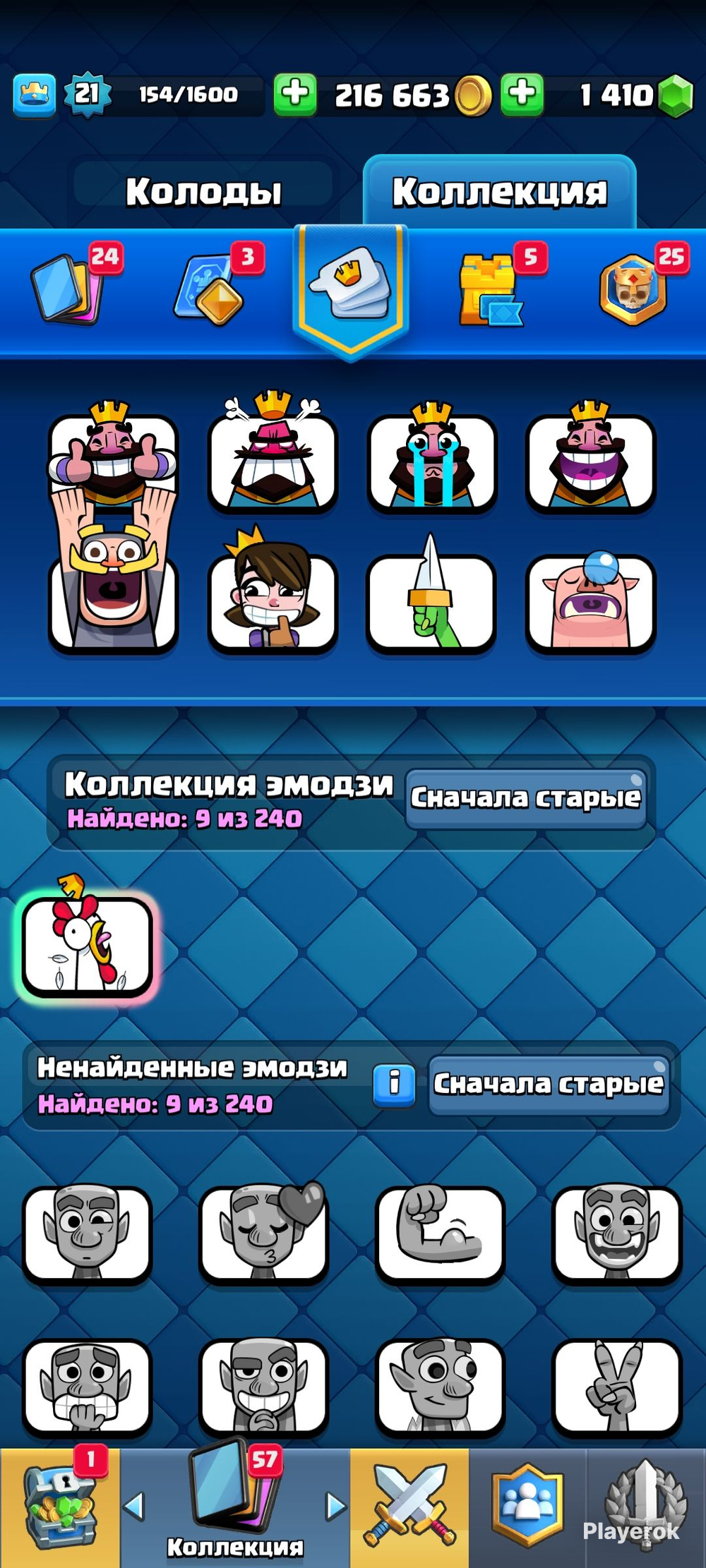Go to the battle crossed swords tab
Viewport: 706px width, 1568px height.
click(409, 1506)
